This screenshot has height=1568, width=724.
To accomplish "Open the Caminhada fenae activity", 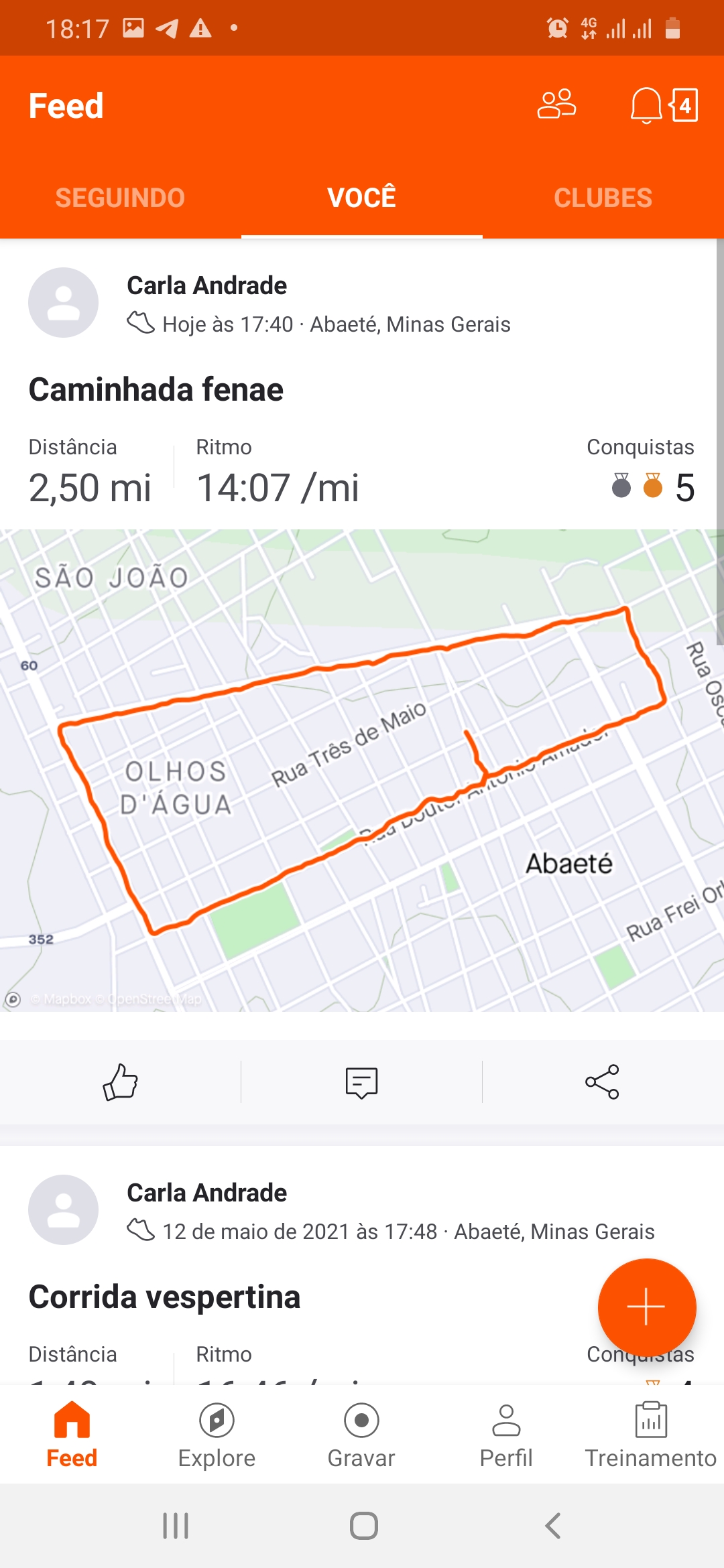I will 156,390.
